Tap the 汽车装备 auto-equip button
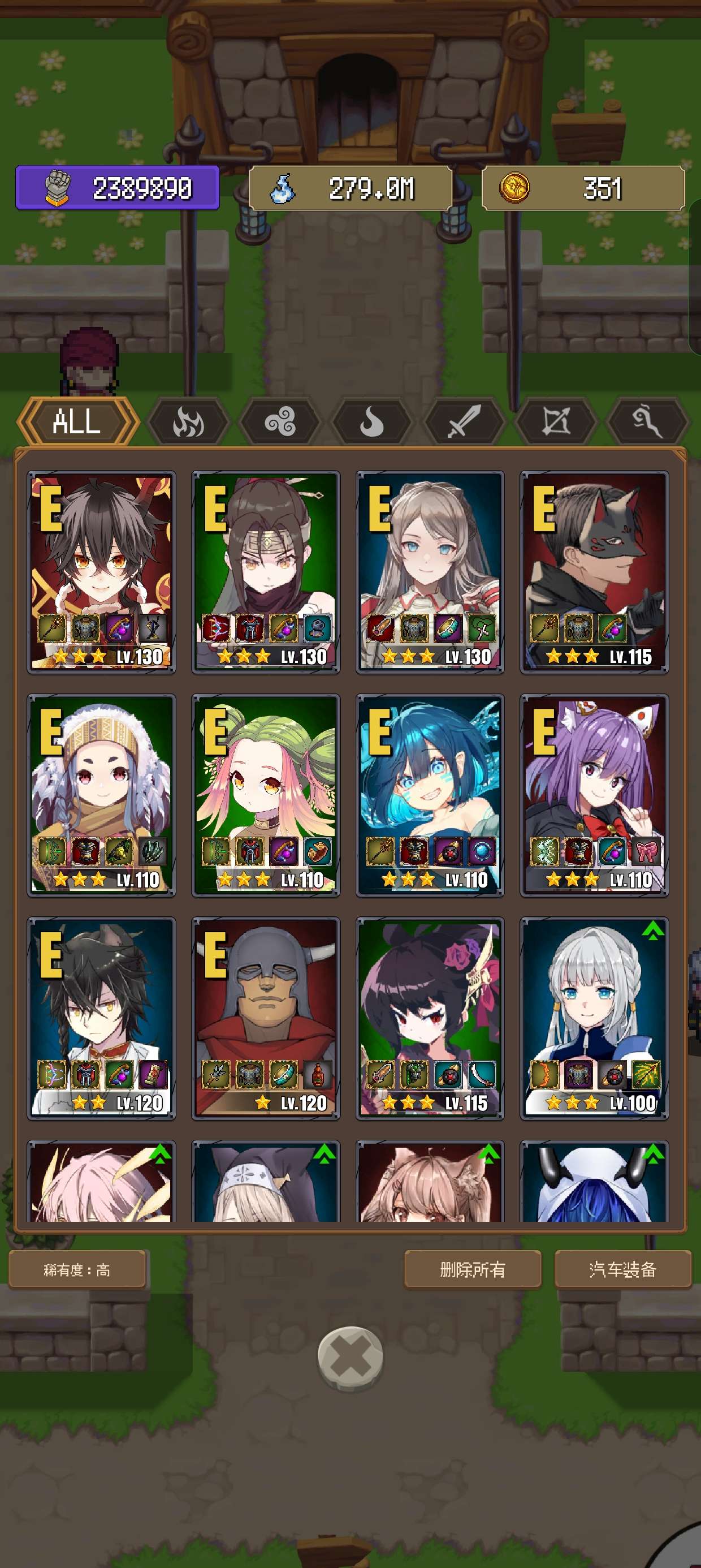 tap(623, 1270)
